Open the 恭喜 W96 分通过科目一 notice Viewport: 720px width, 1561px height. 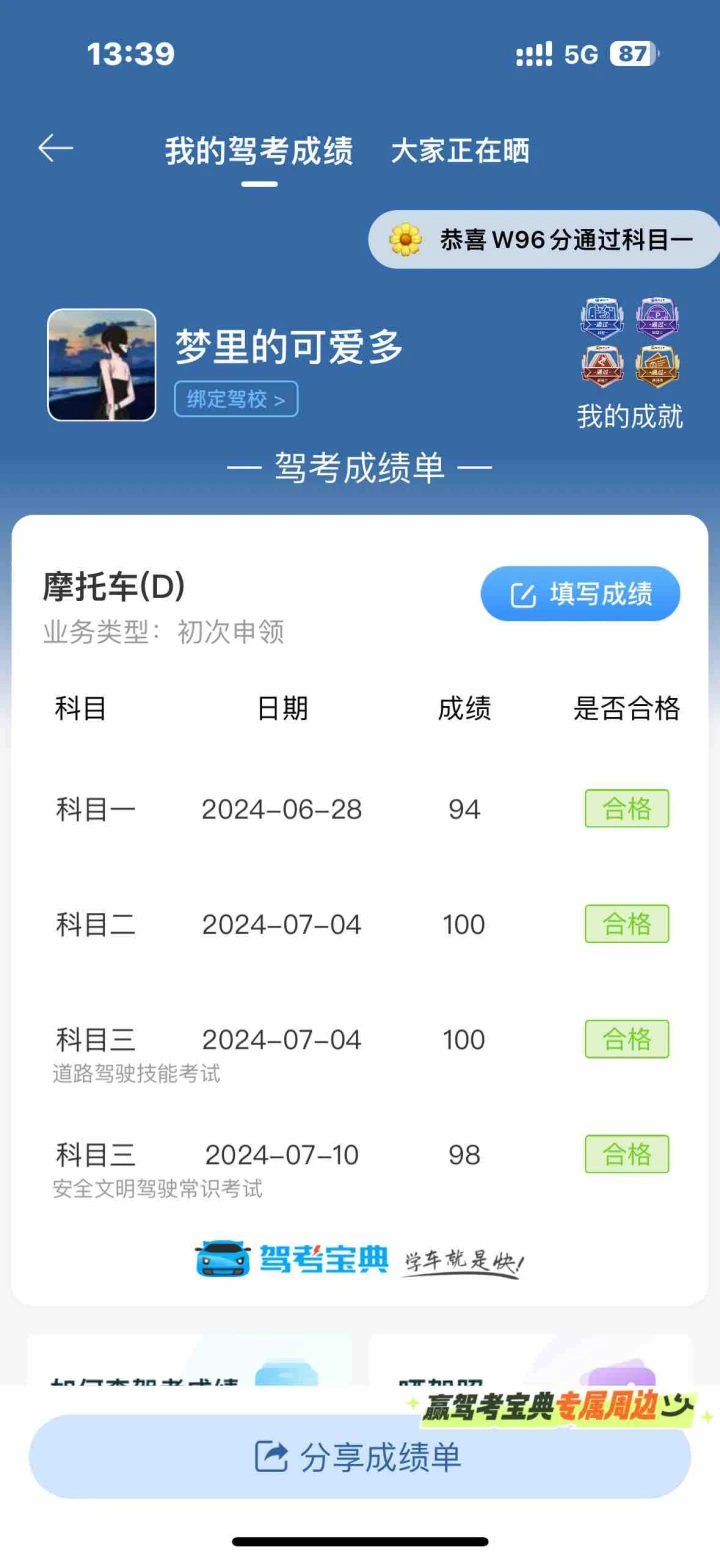[546, 240]
